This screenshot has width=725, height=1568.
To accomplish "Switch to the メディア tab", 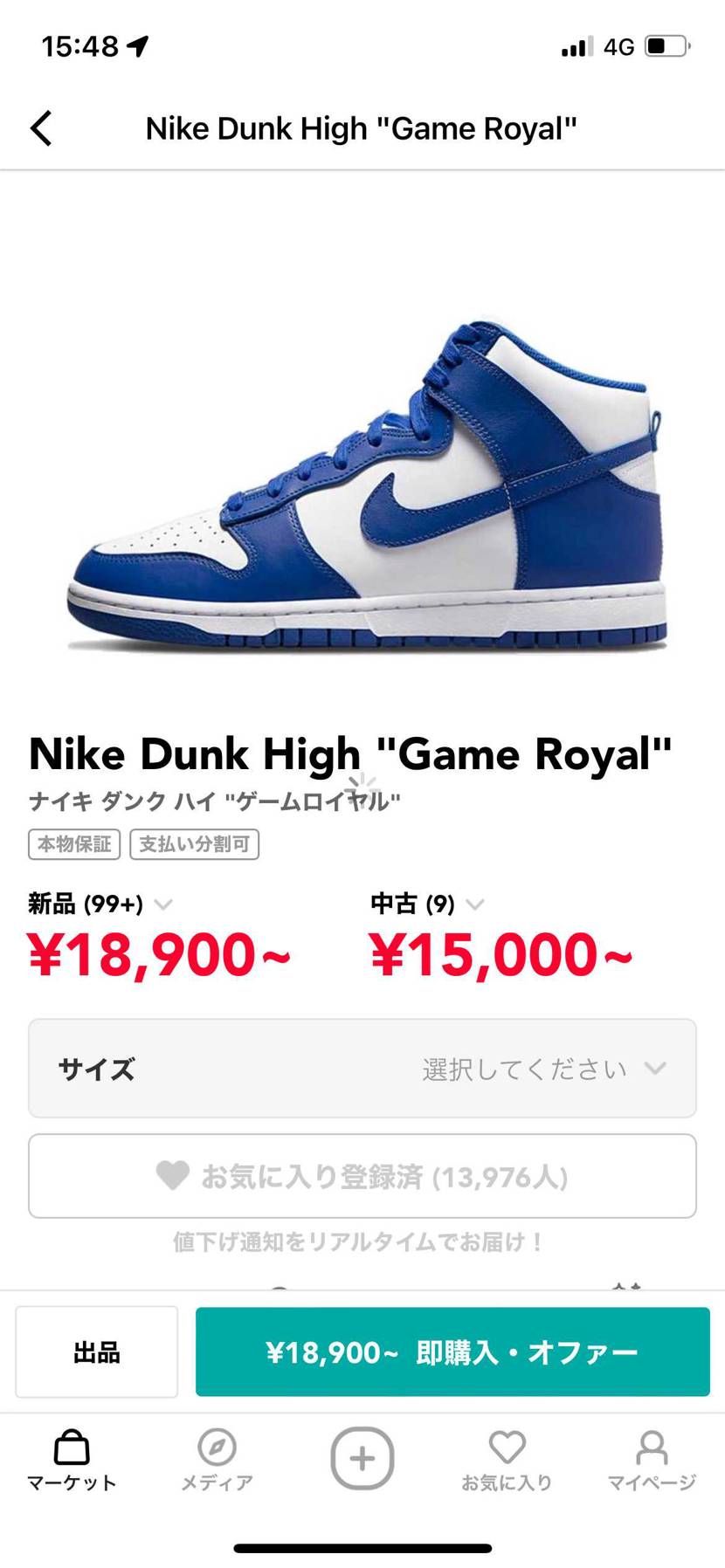I will pos(217,1460).
